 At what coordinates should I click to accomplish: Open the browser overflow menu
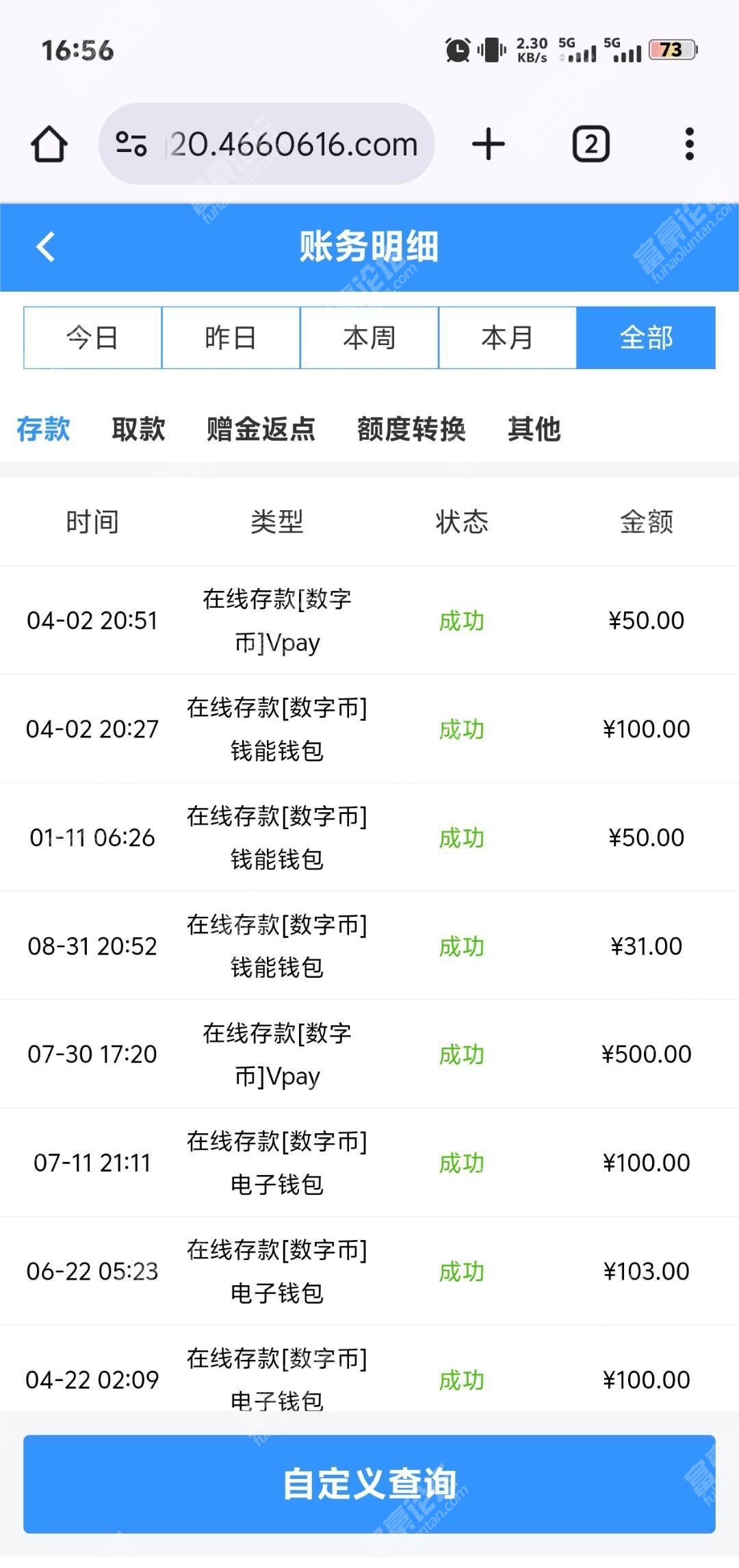690,144
